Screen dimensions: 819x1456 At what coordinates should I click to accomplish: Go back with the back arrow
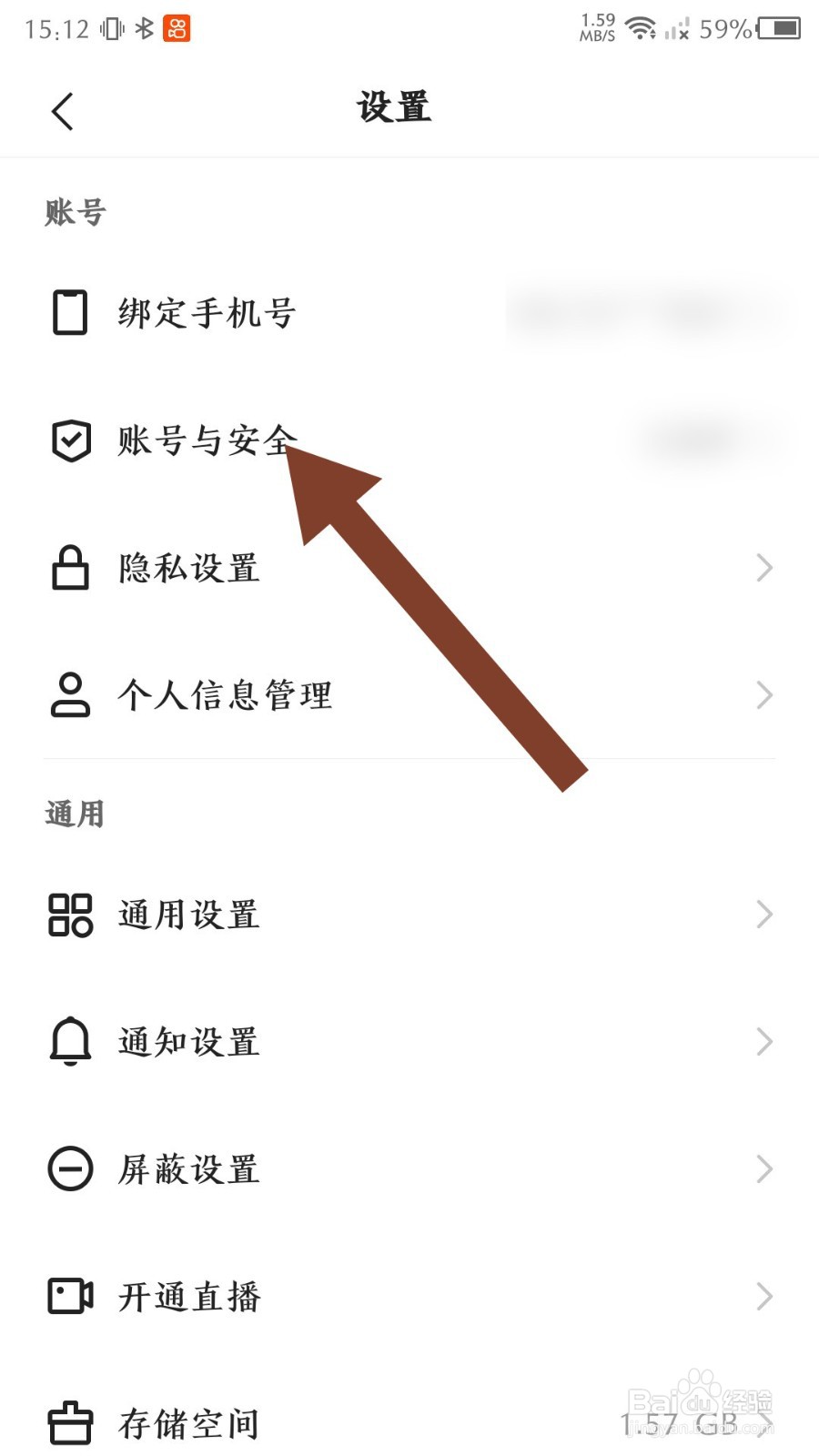tap(62, 109)
